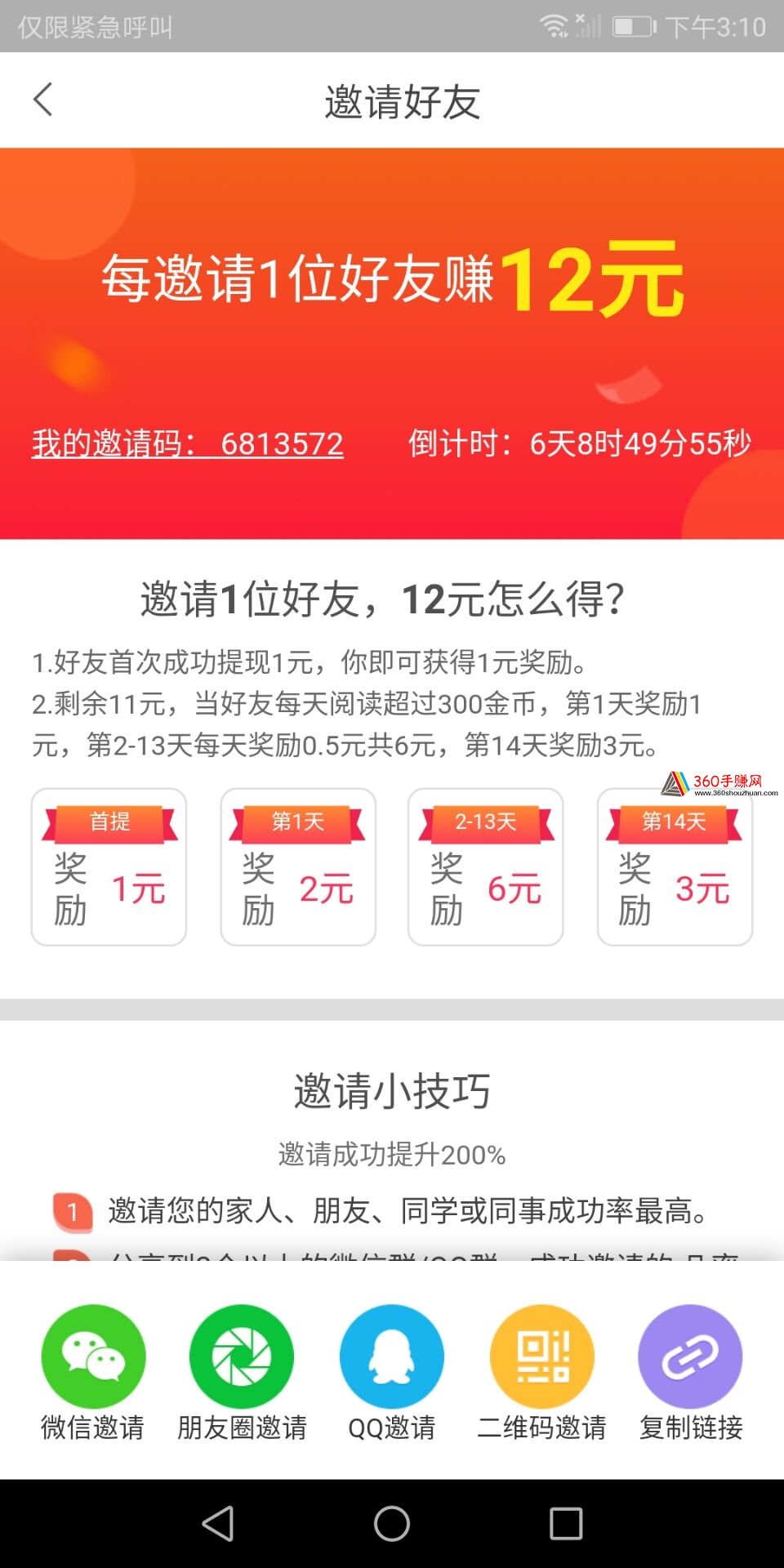Screen dimensions: 784x1568
Task: Open recent apps from the navigation bar
Action: coord(566,1523)
